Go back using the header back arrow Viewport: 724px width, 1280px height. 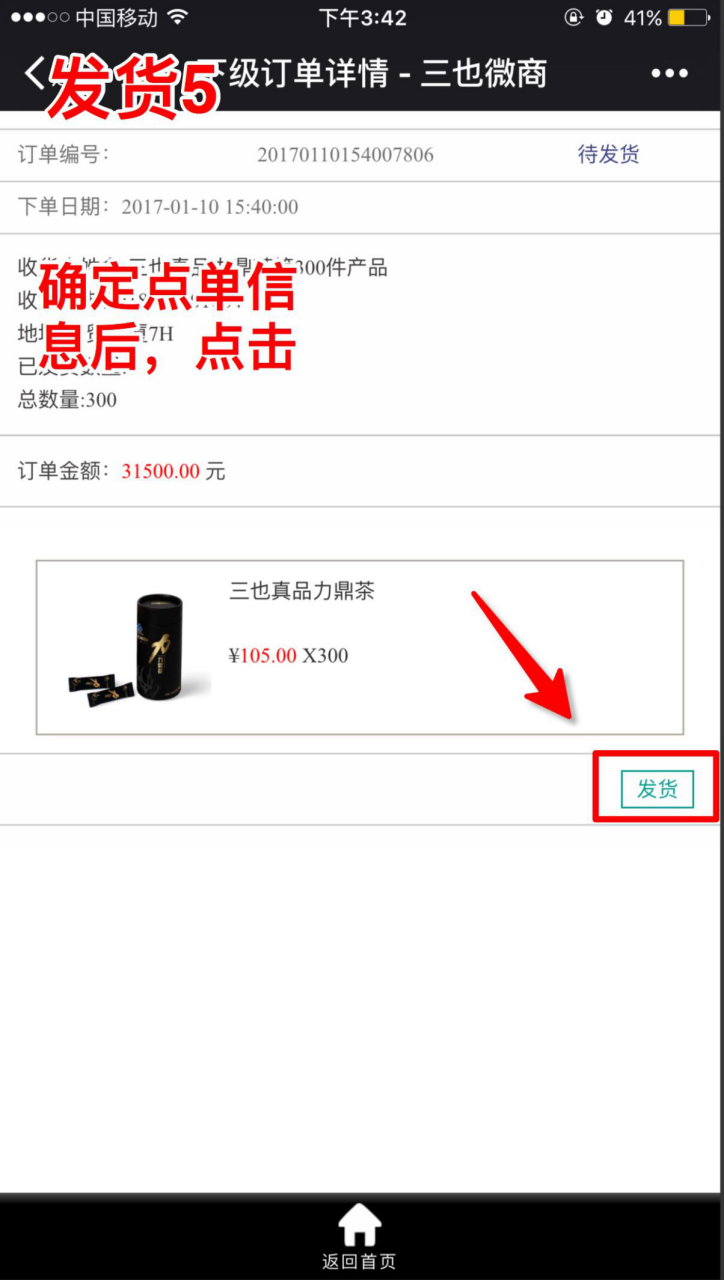pos(34,74)
